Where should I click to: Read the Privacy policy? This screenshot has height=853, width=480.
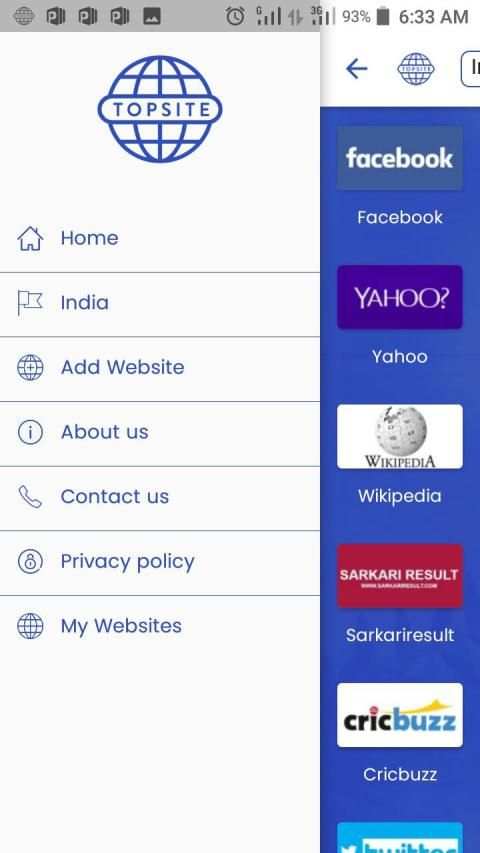[x=160, y=563]
